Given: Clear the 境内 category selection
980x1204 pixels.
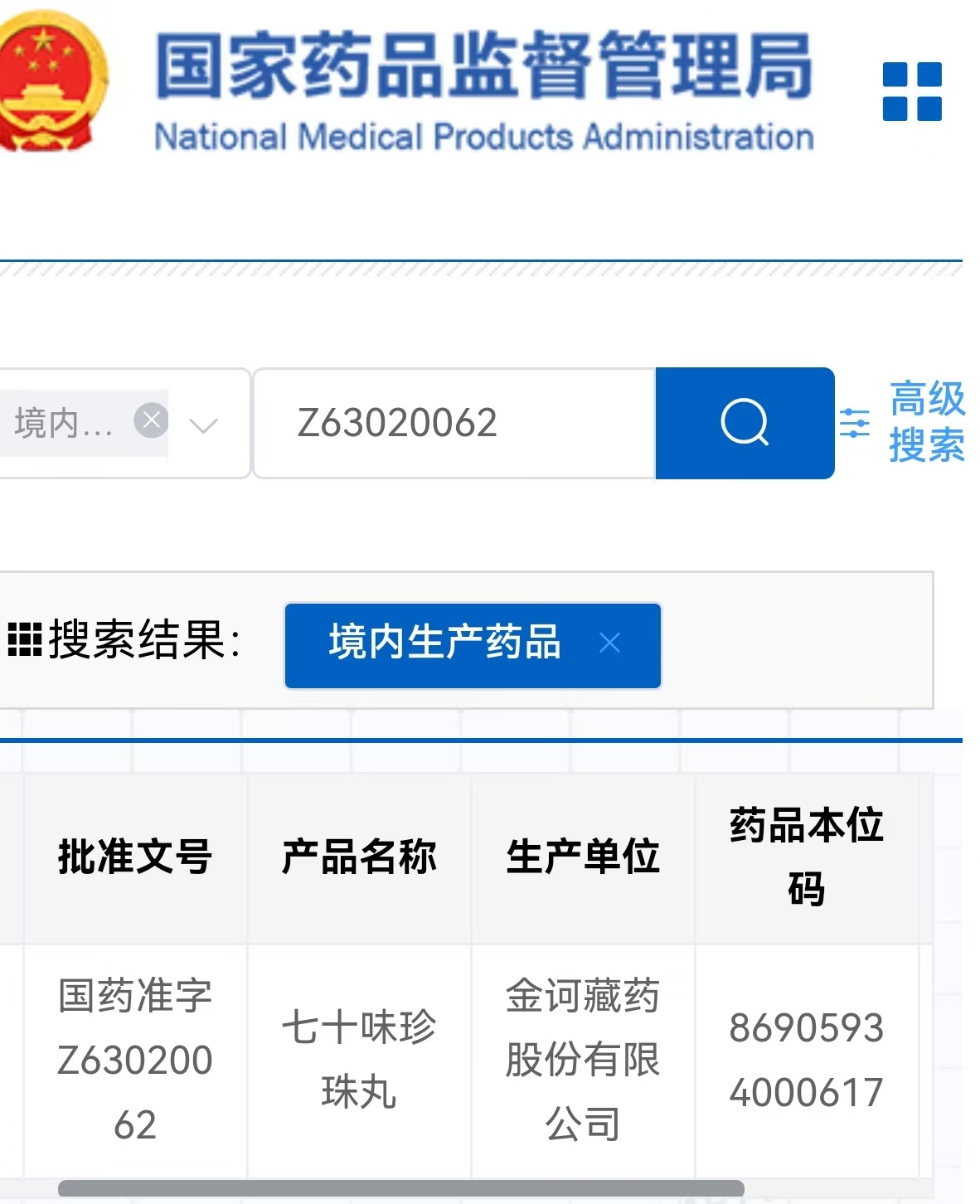Looking at the screenshot, I should coord(151,420).
